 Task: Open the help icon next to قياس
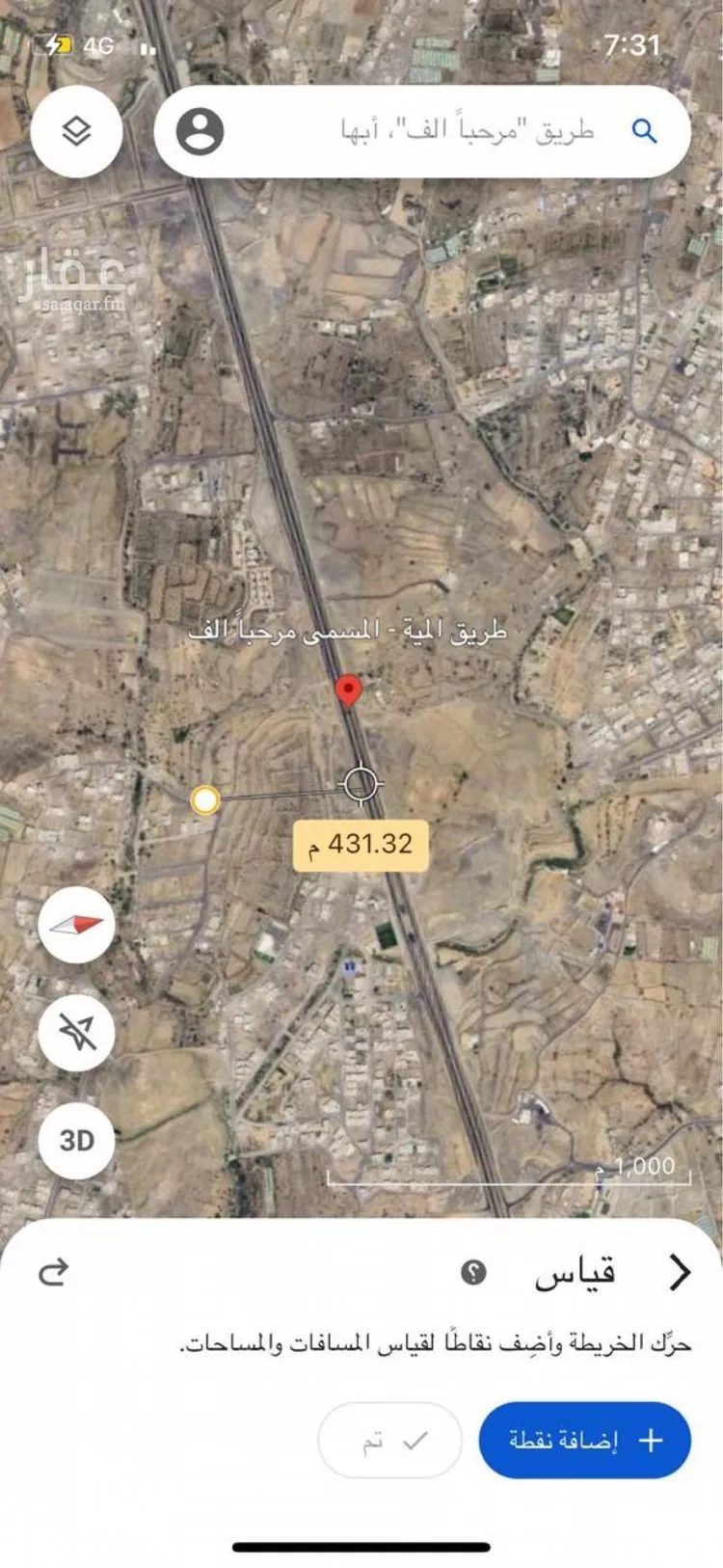coord(473,1273)
